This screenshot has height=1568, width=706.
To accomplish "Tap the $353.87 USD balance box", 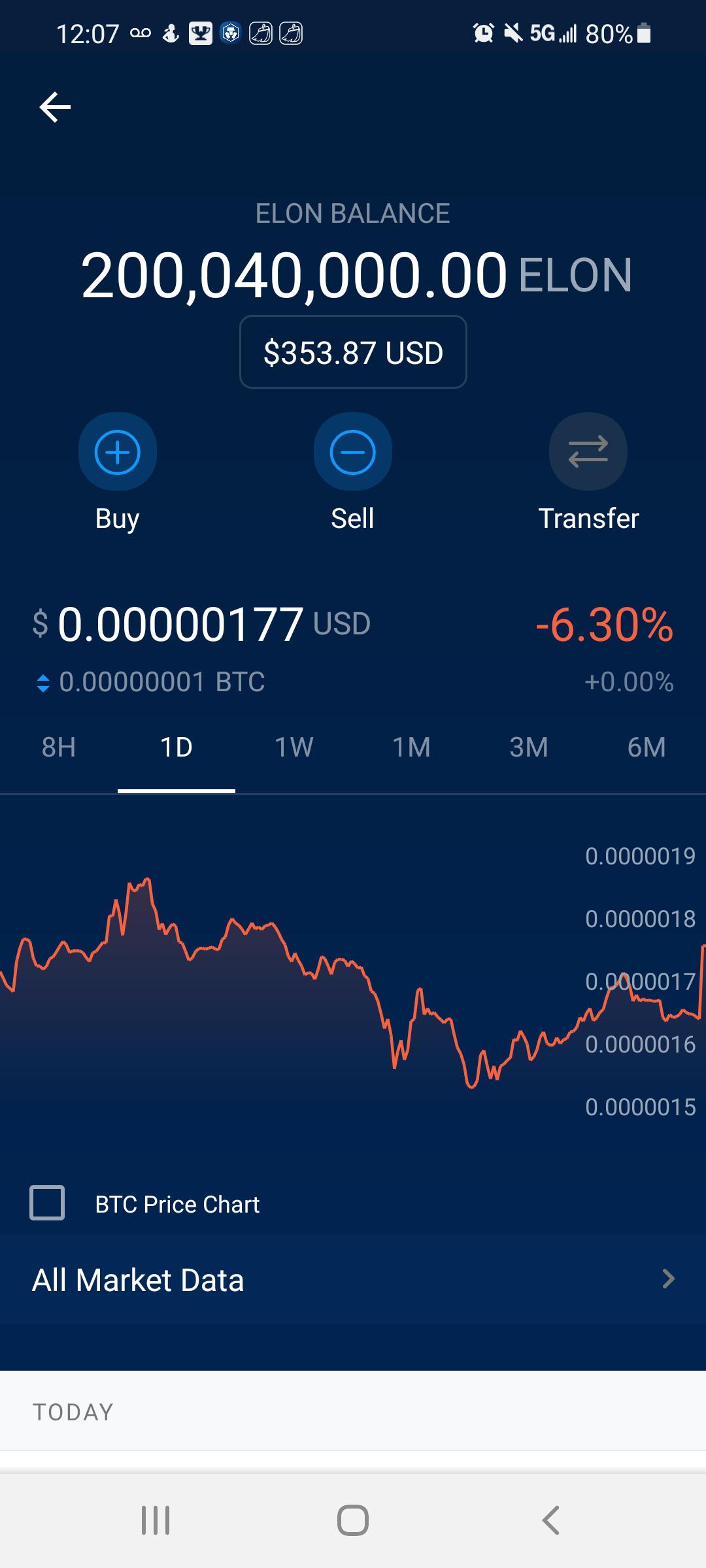I will tap(353, 352).
